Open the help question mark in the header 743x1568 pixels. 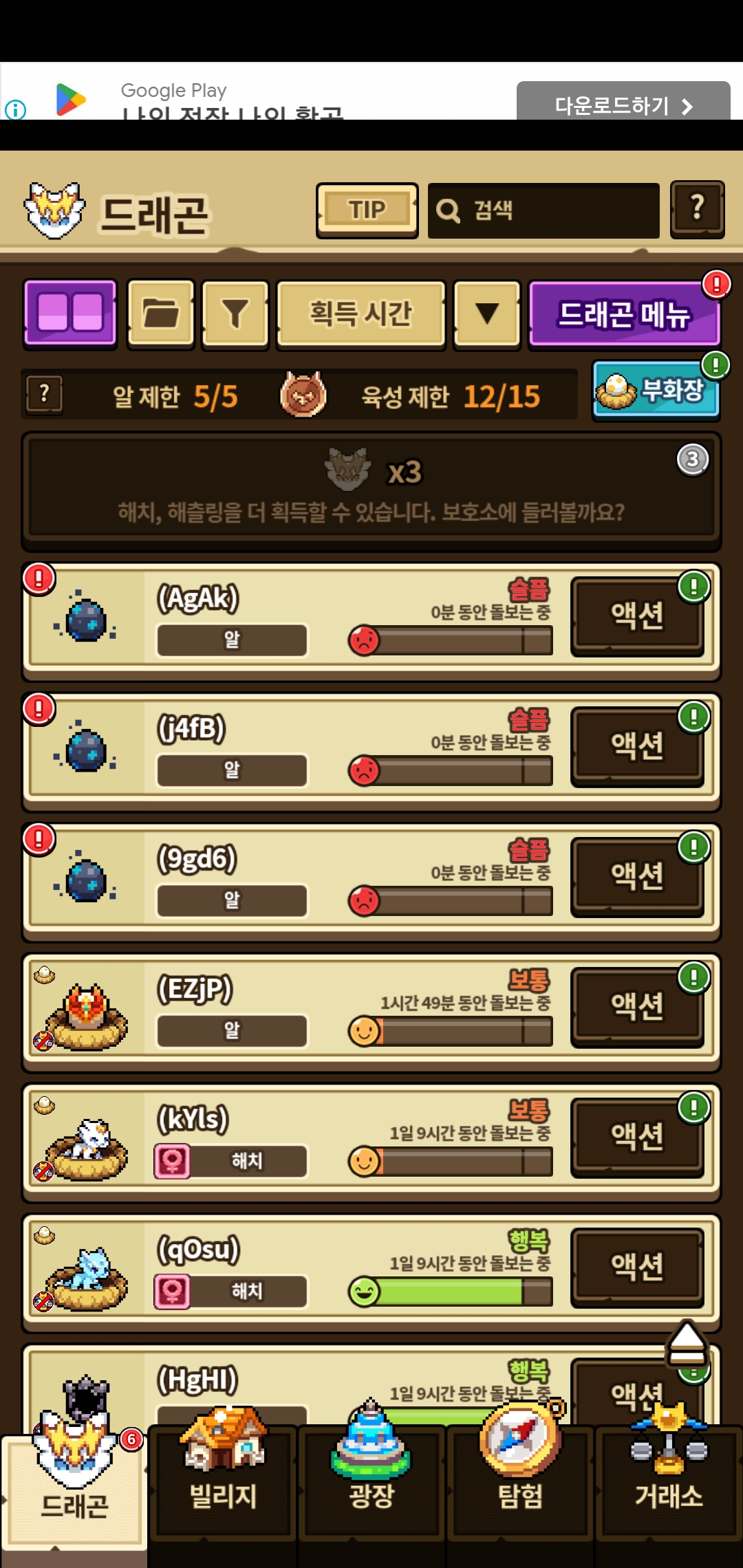tap(697, 209)
